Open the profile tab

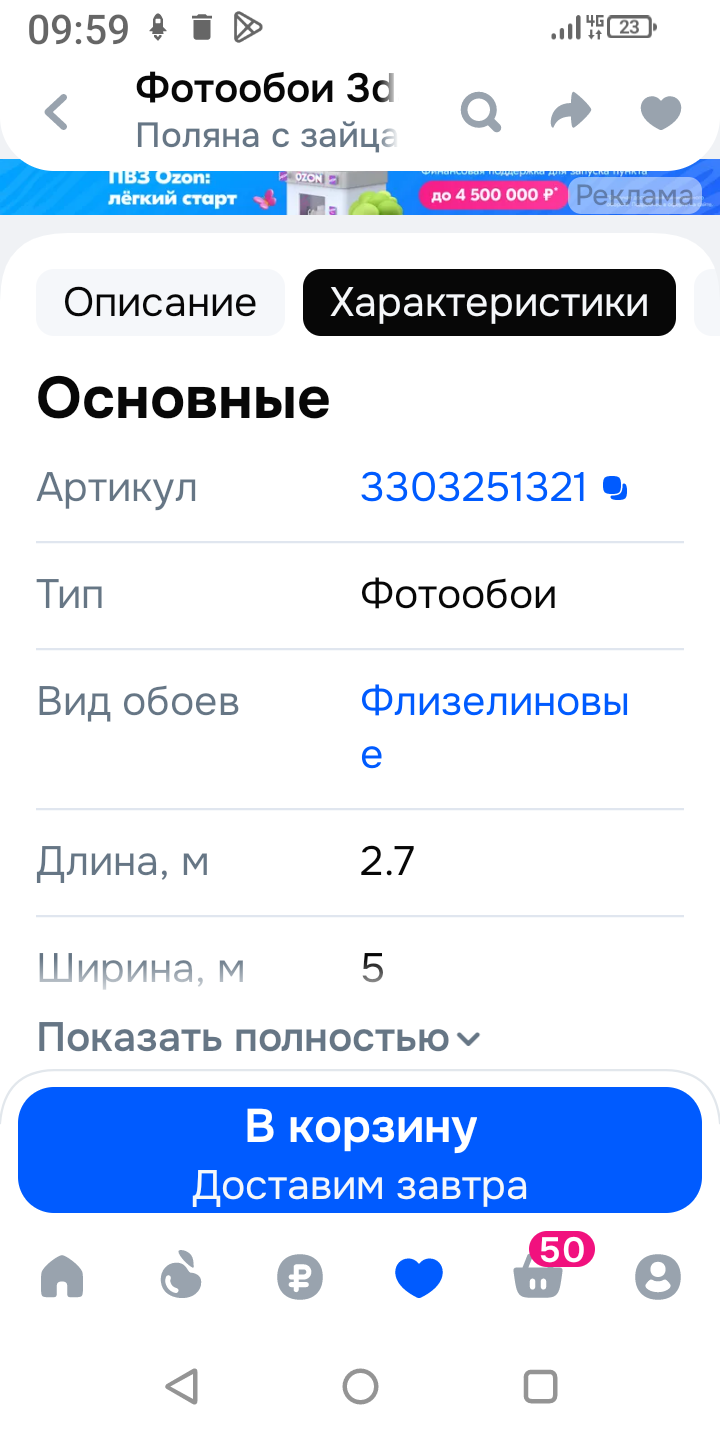[658, 1277]
